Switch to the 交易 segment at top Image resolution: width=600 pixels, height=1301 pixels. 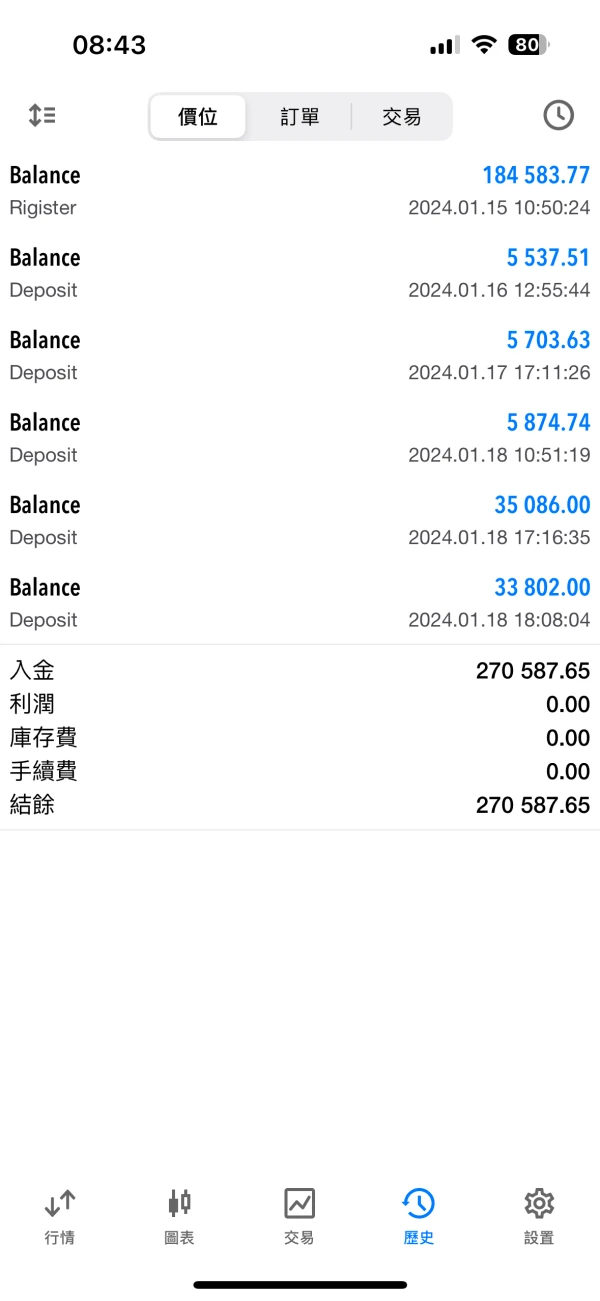click(402, 117)
